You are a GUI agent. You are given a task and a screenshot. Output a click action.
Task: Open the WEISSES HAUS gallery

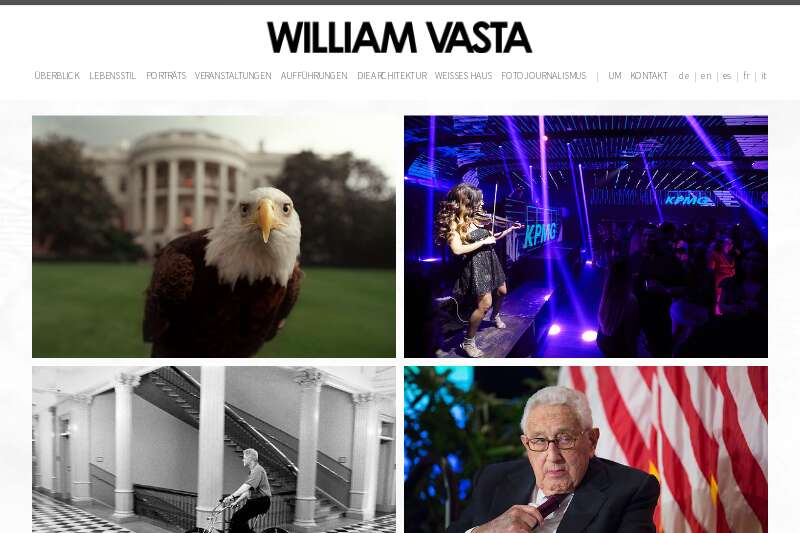pos(463,76)
